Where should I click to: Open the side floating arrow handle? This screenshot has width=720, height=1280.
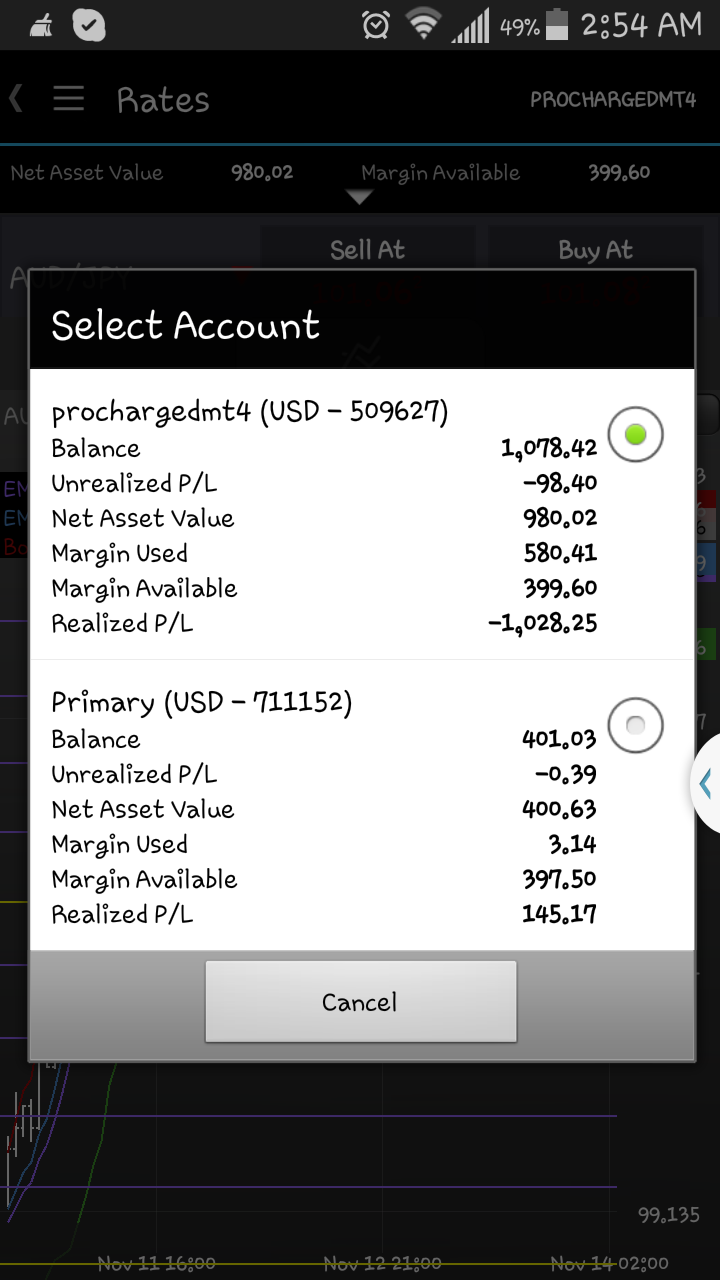coord(706,783)
